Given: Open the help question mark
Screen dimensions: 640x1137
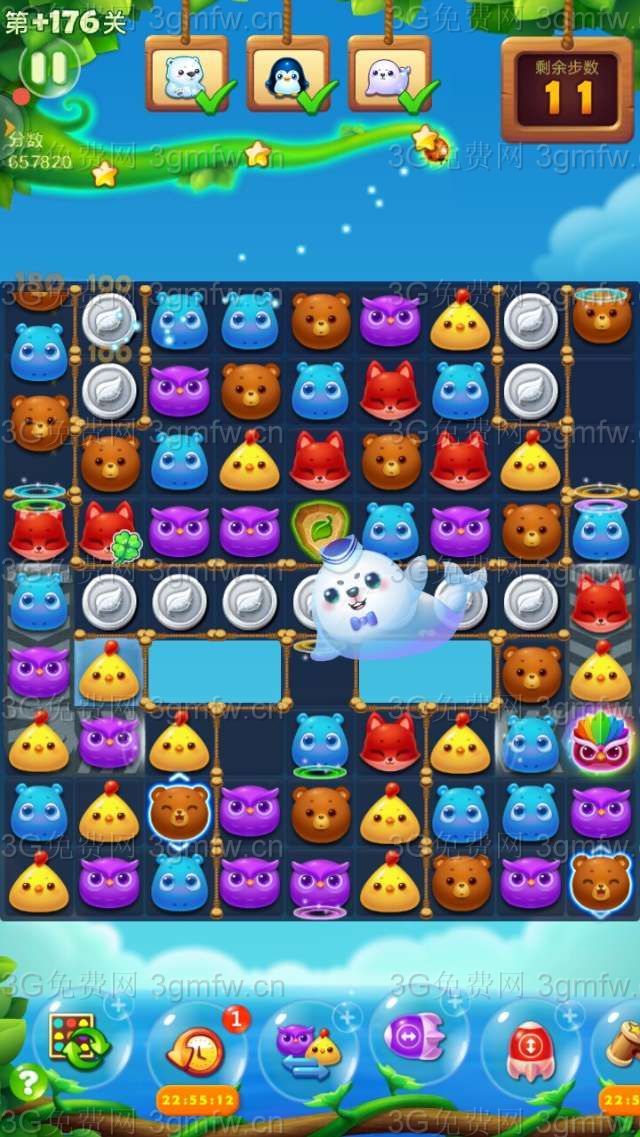Looking at the screenshot, I should (29, 1082).
